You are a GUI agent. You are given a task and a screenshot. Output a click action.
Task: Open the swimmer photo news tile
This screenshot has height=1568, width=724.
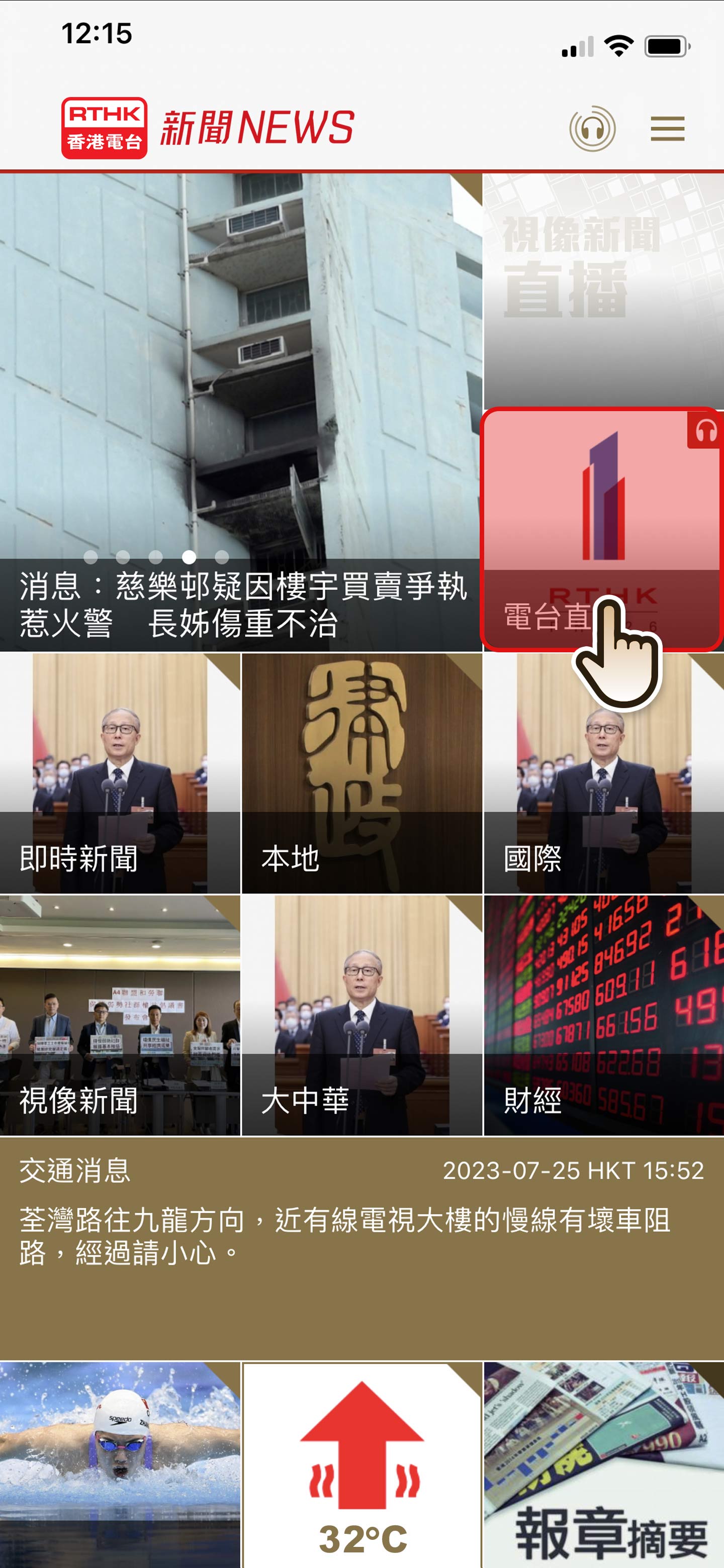click(120, 1464)
